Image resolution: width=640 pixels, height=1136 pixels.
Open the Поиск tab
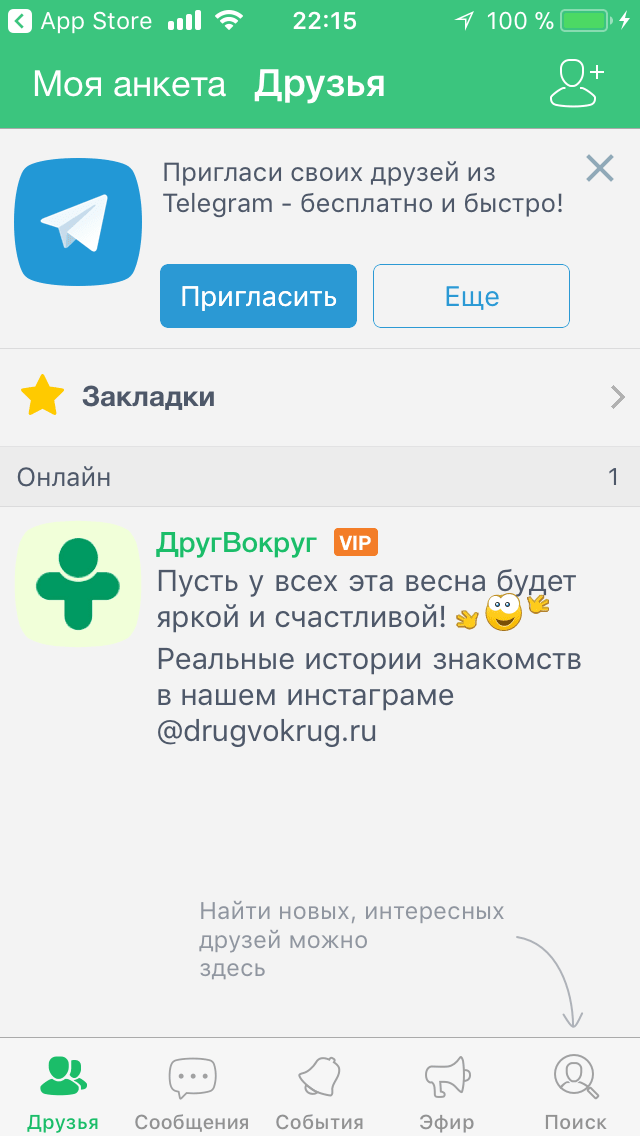pyautogui.click(x=575, y=1090)
